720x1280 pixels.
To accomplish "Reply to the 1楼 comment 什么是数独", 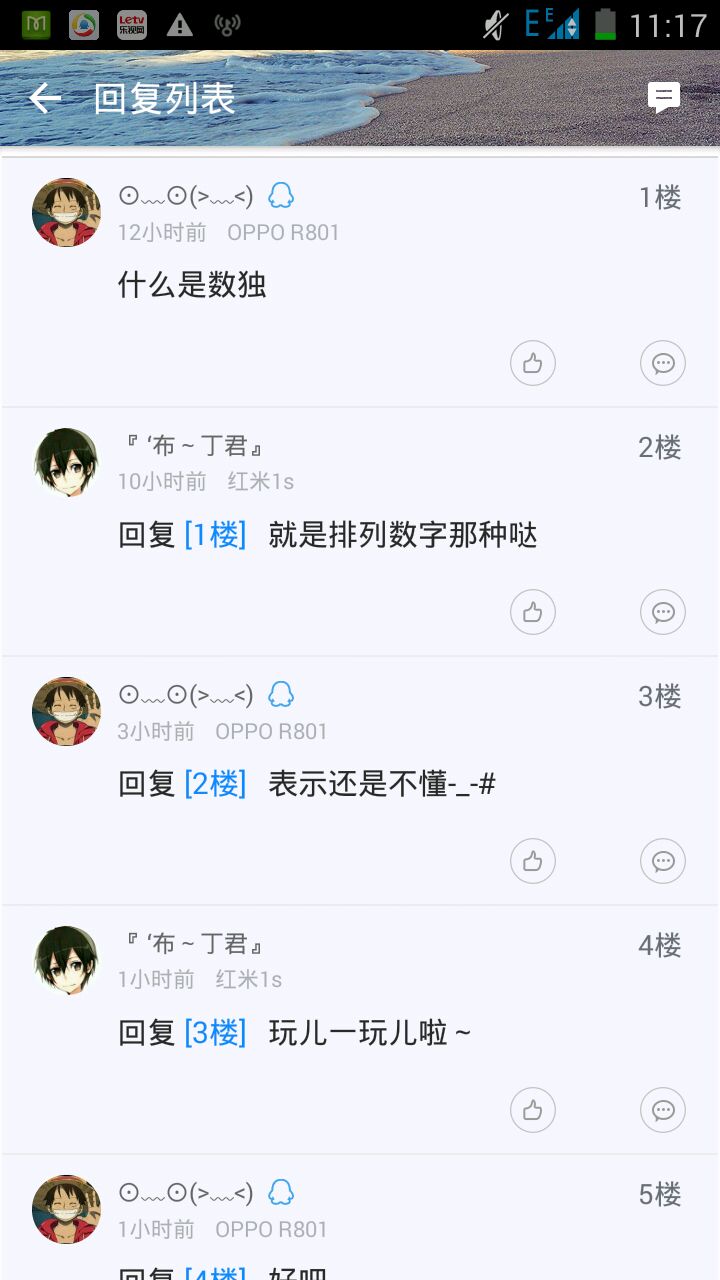I will 663,363.
